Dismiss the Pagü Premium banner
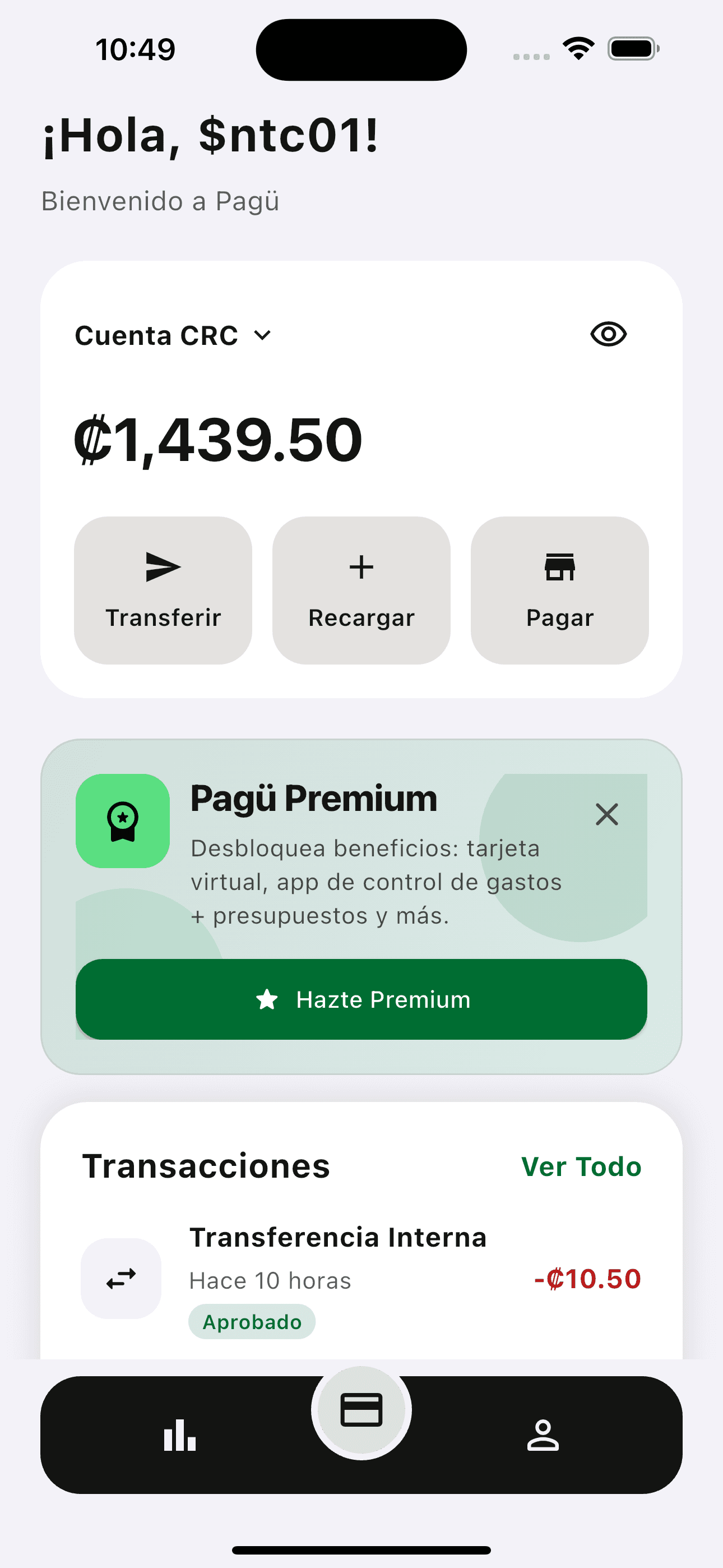 click(x=607, y=814)
